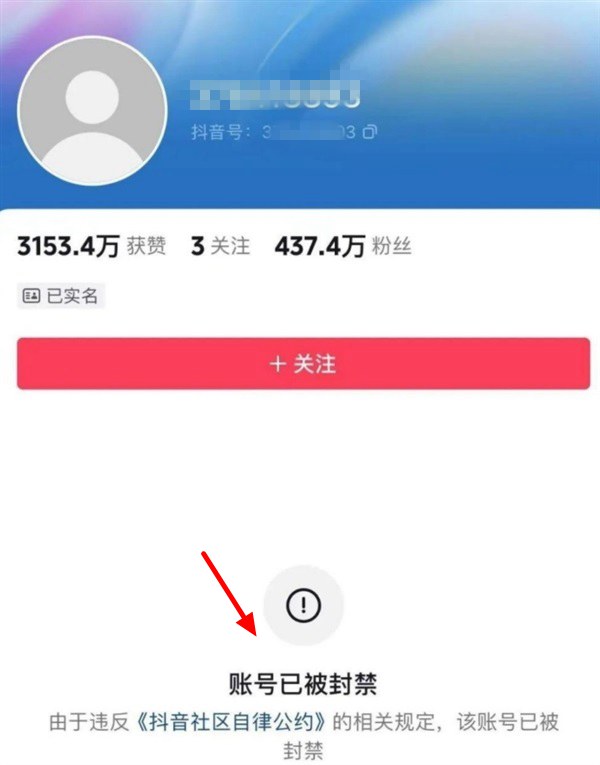
Task: Copy the 抖音号 with the copy icon
Action: pos(370,132)
